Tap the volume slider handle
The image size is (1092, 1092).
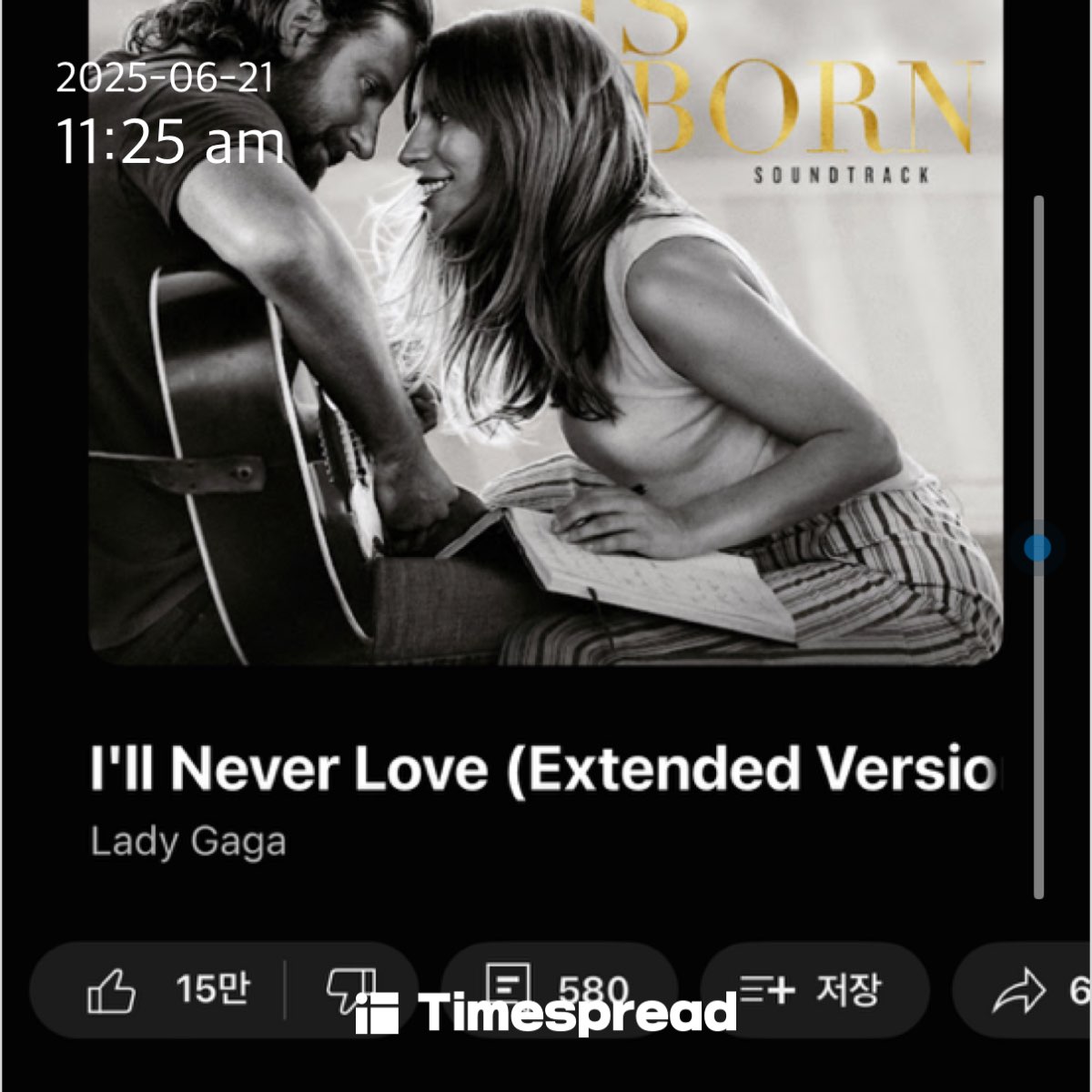point(1037,548)
